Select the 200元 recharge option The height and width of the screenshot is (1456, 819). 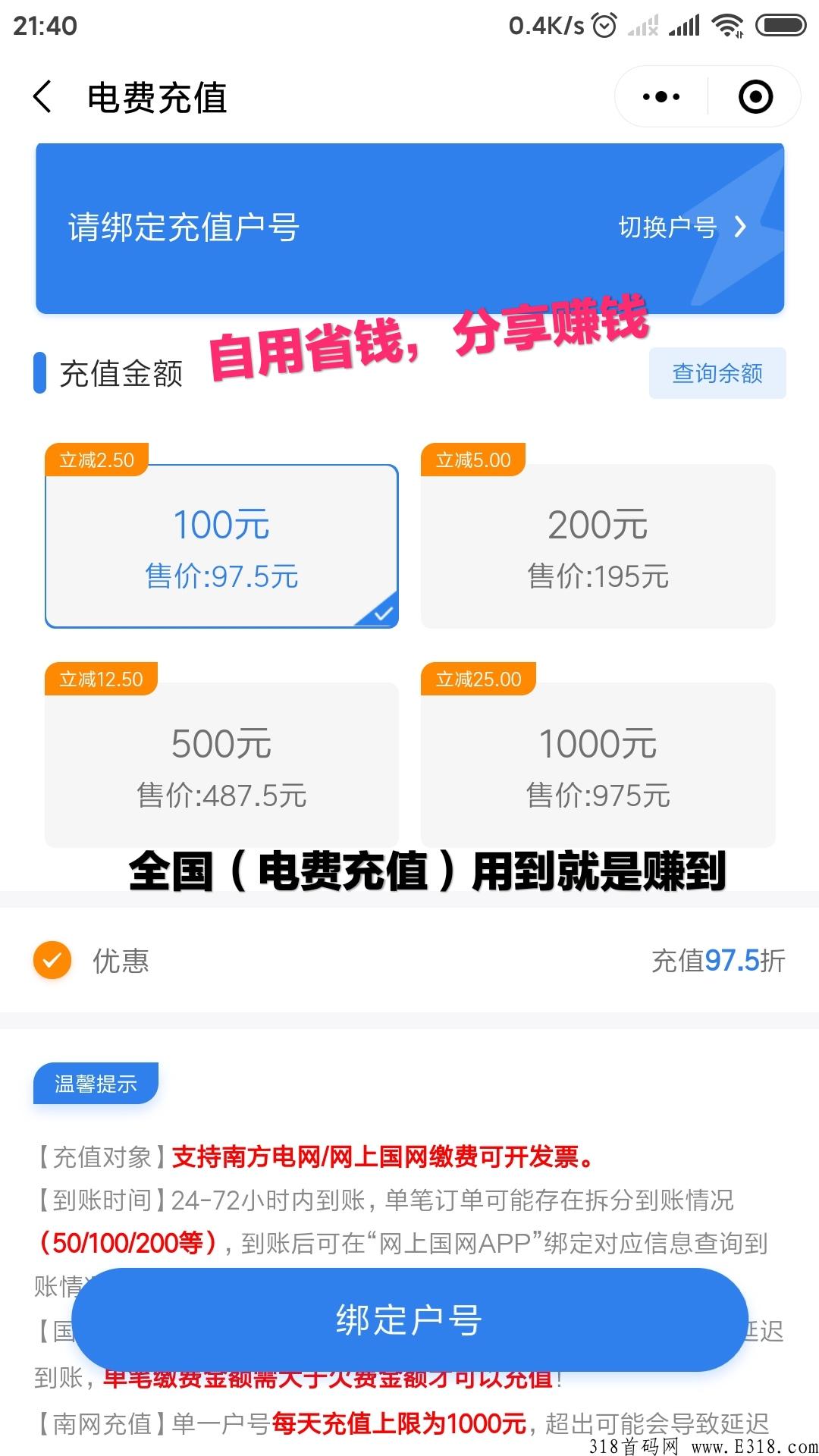[598, 546]
